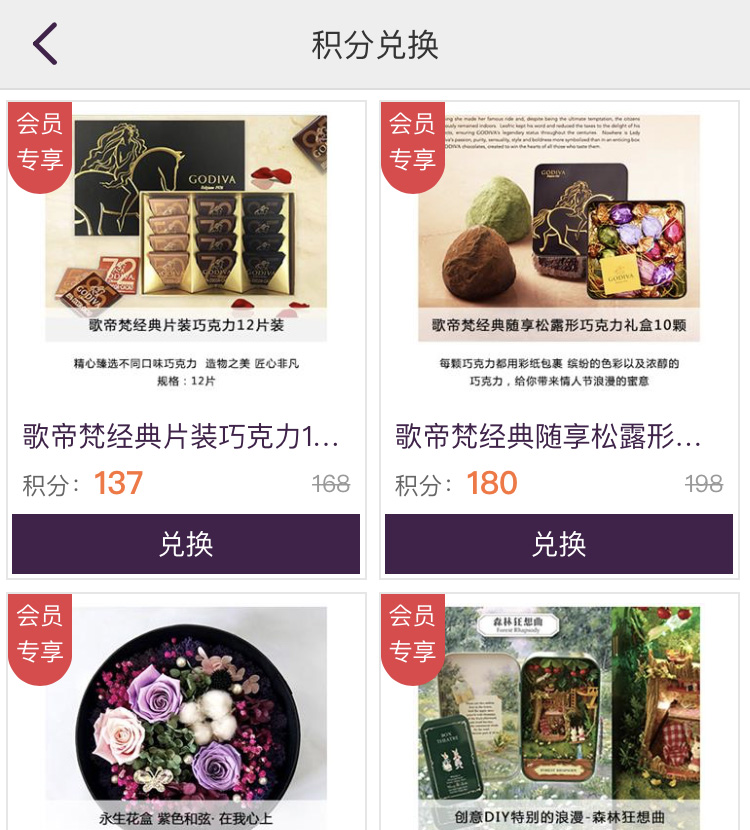
Task: Go back from the 积分兑换 page
Action: tap(45, 45)
